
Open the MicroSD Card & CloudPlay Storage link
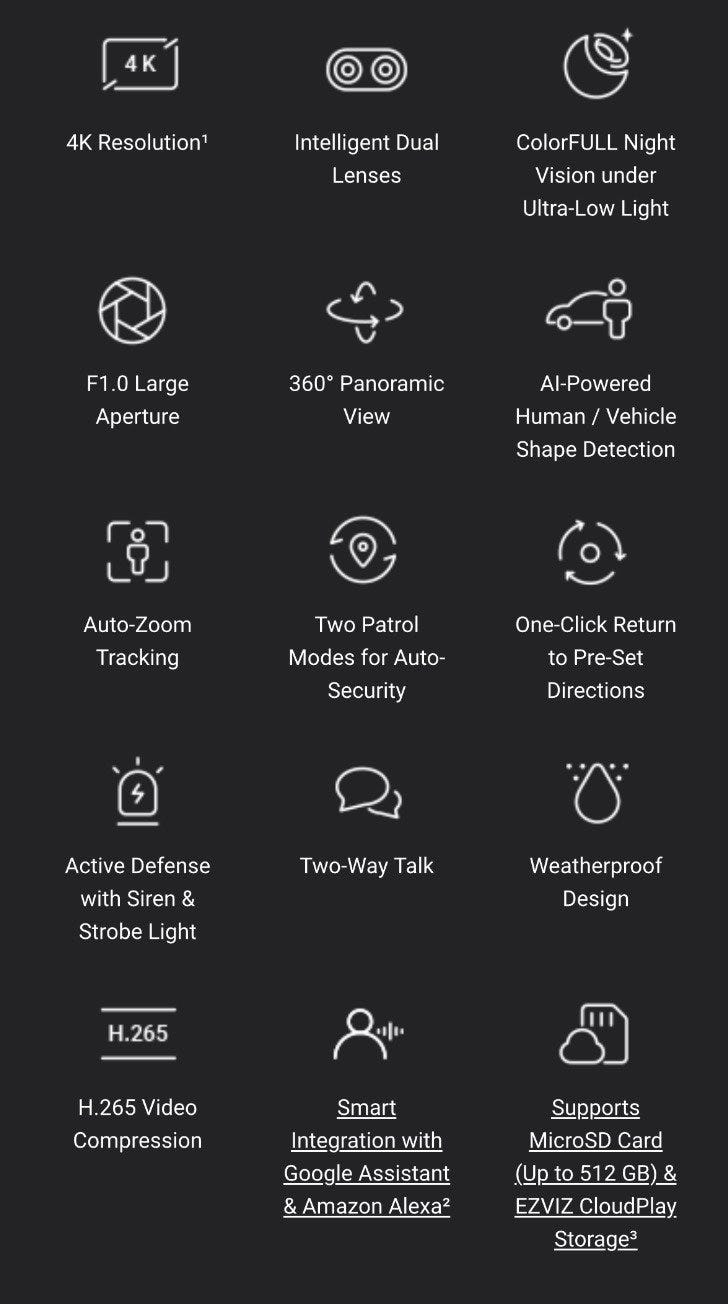(595, 1173)
